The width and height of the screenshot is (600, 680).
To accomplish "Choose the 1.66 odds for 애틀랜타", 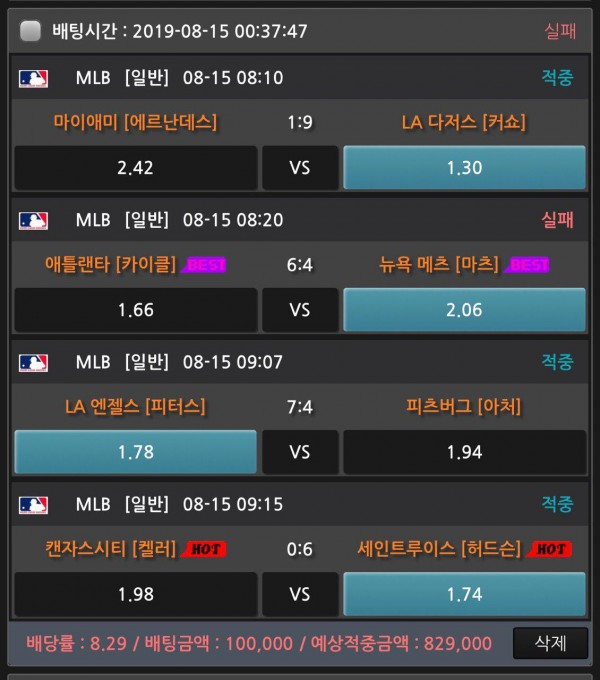I will (135, 310).
